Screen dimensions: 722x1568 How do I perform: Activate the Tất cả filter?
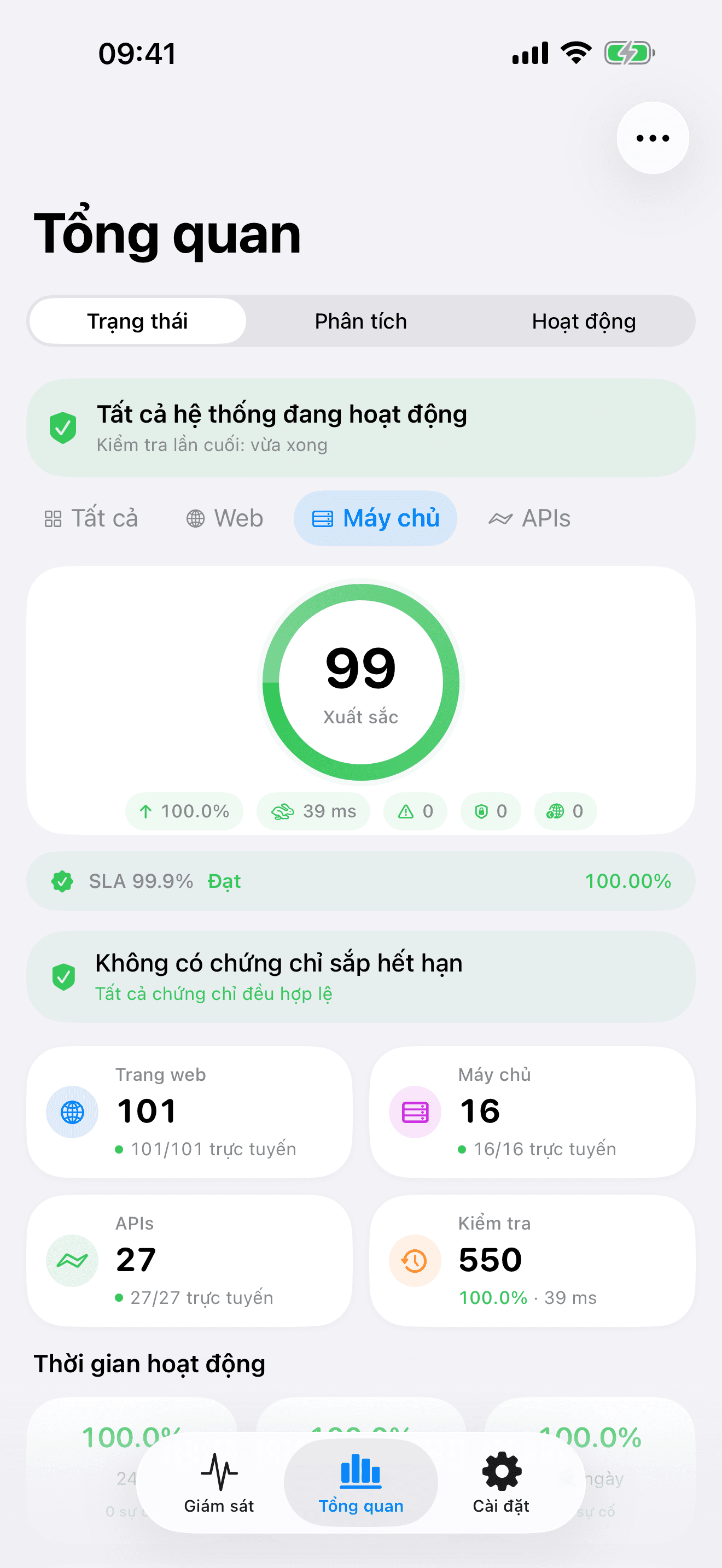coord(90,518)
